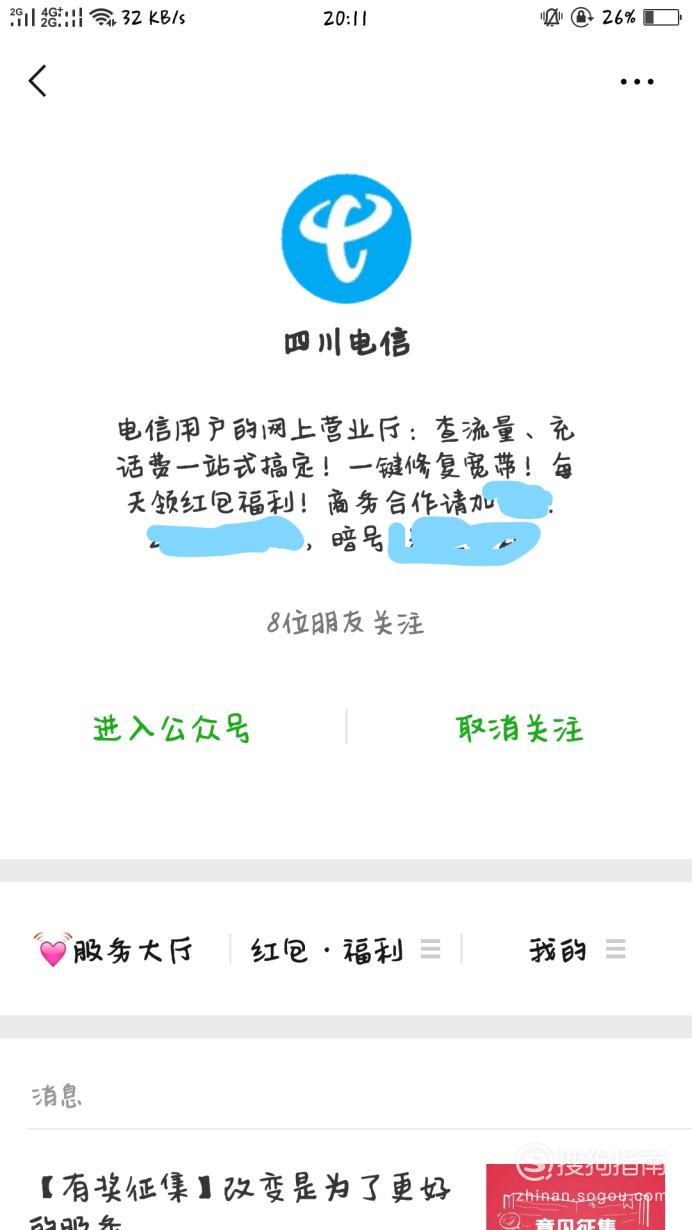Open the three-dot overflow menu
This screenshot has width=692, height=1230.
click(637, 82)
